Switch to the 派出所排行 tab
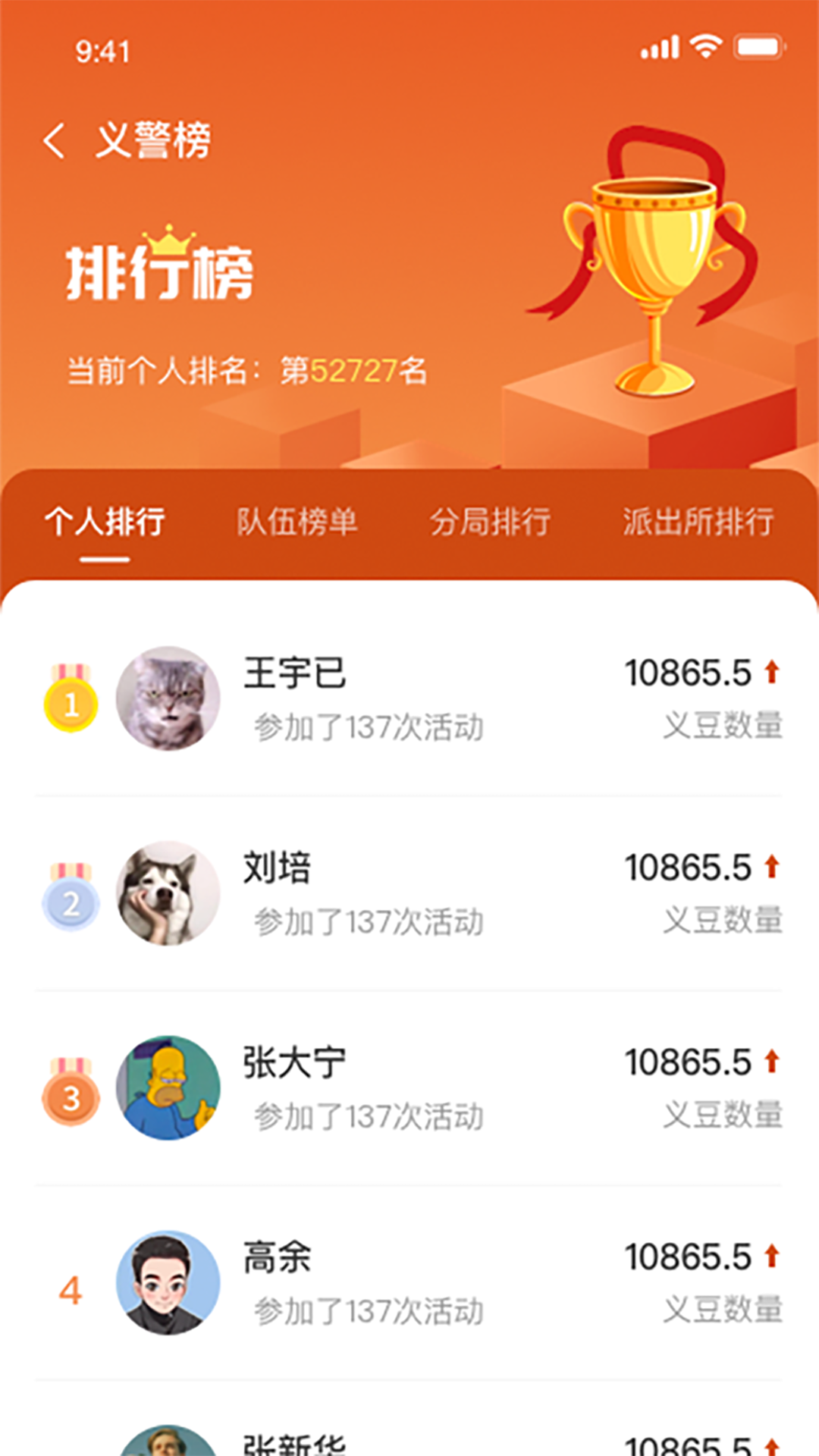 click(x=698, y=522)
